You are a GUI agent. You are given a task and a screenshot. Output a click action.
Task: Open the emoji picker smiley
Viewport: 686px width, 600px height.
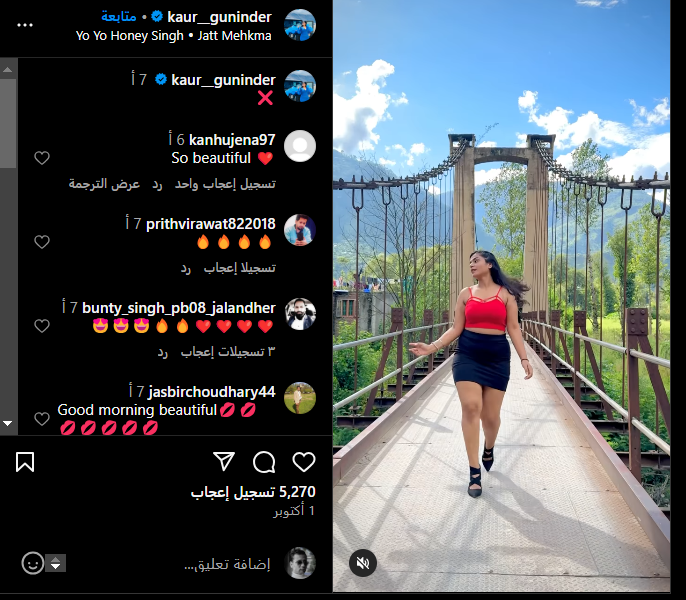[x=32, y=563]
